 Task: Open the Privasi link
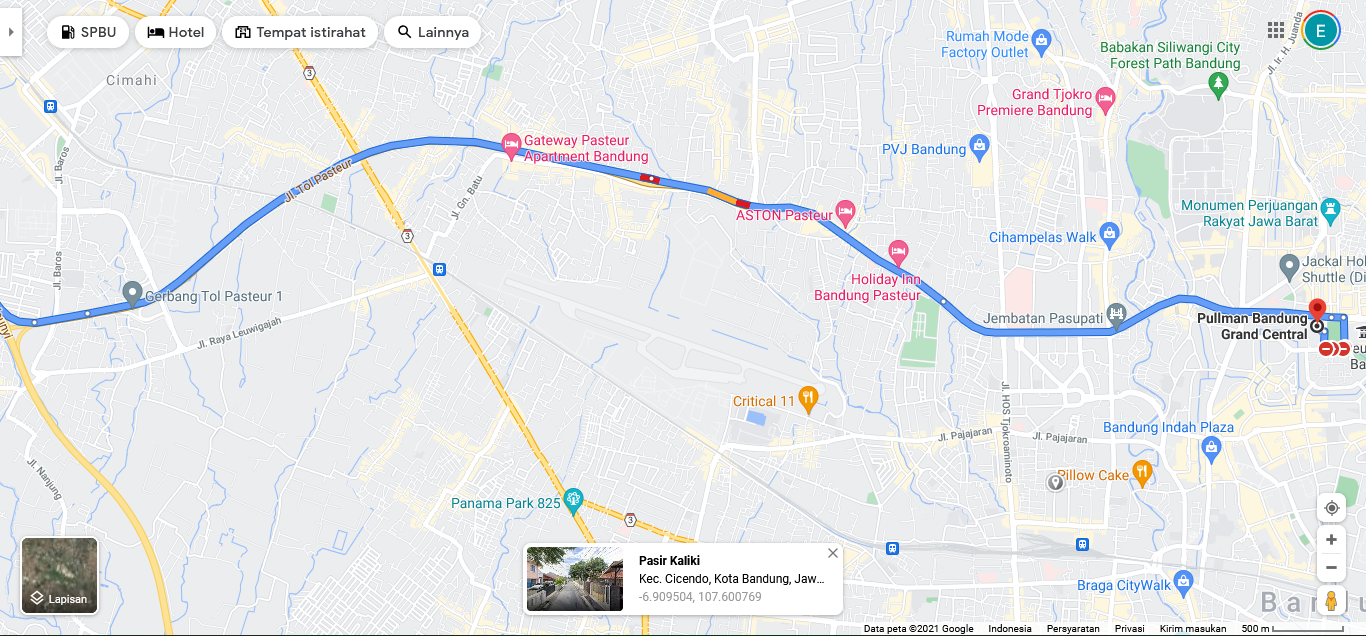[1129, 629]
